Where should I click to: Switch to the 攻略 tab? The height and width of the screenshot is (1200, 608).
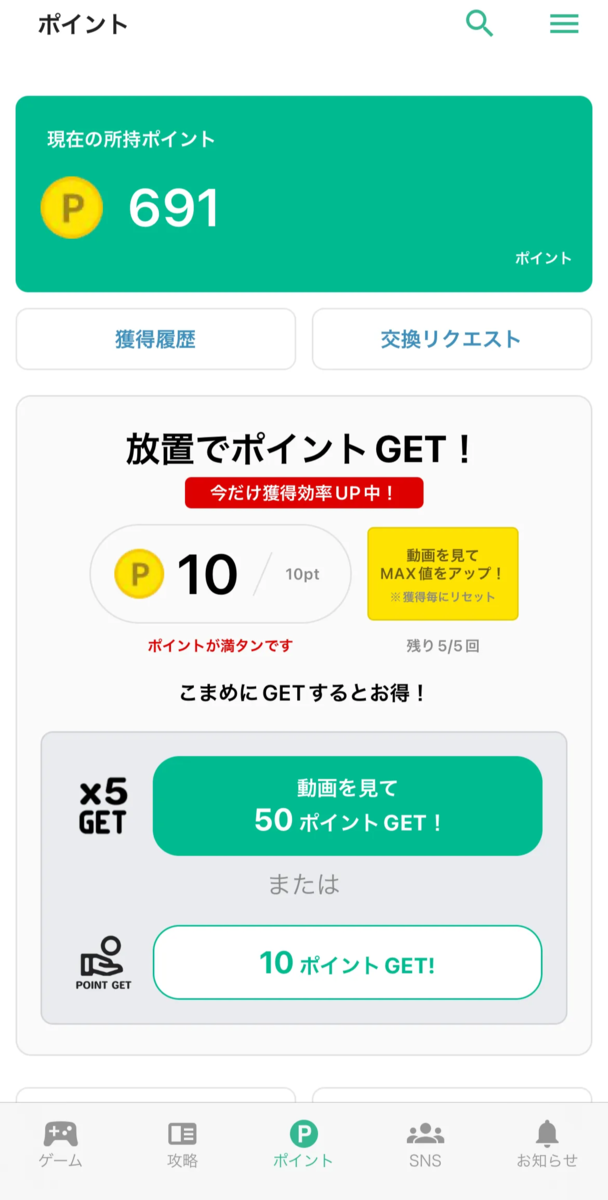coord(182,1144)
